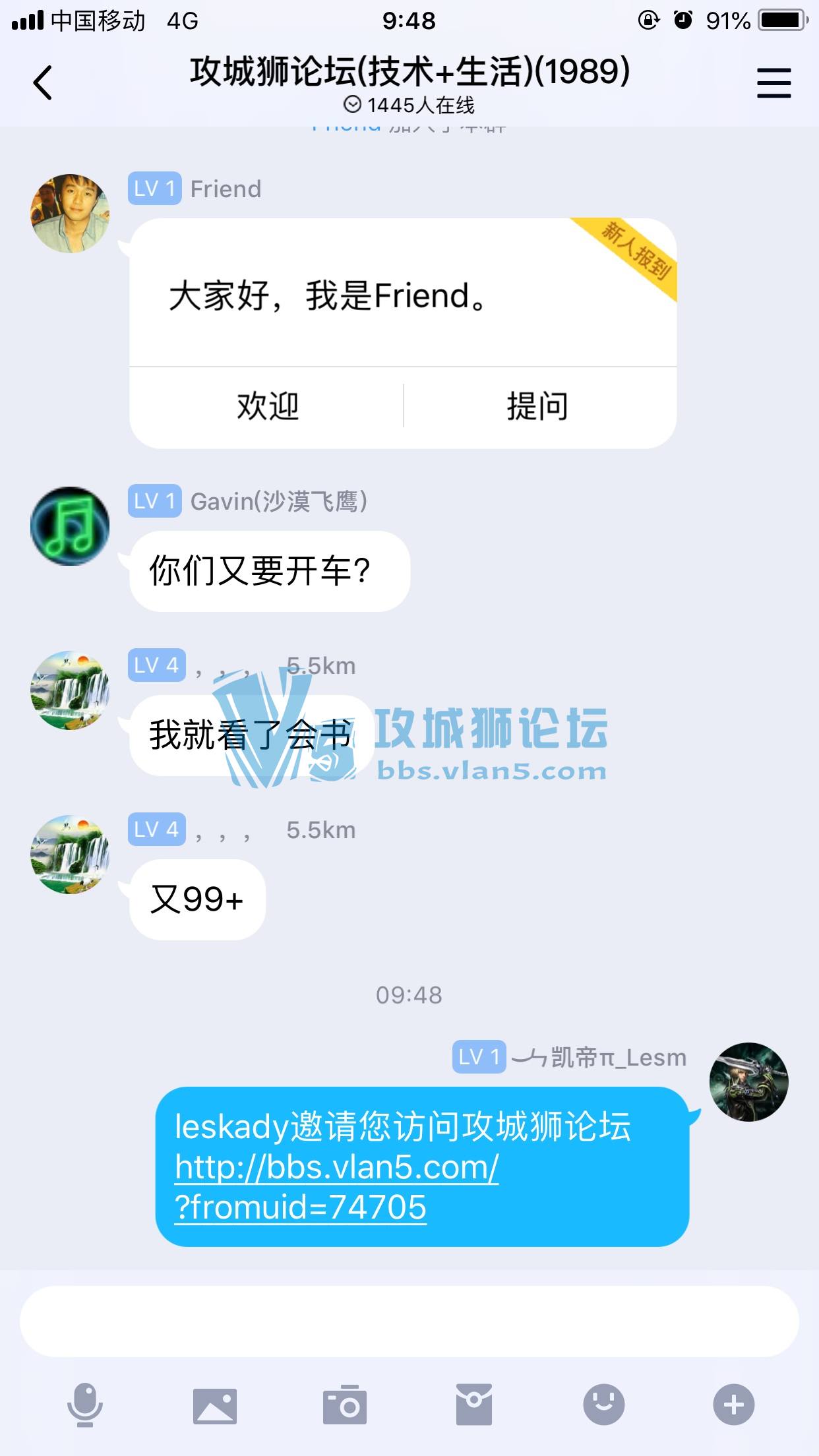Screen dimensions: 819x1456
Task: Open the group menu hamburger icon
Action: pos(773,83)
